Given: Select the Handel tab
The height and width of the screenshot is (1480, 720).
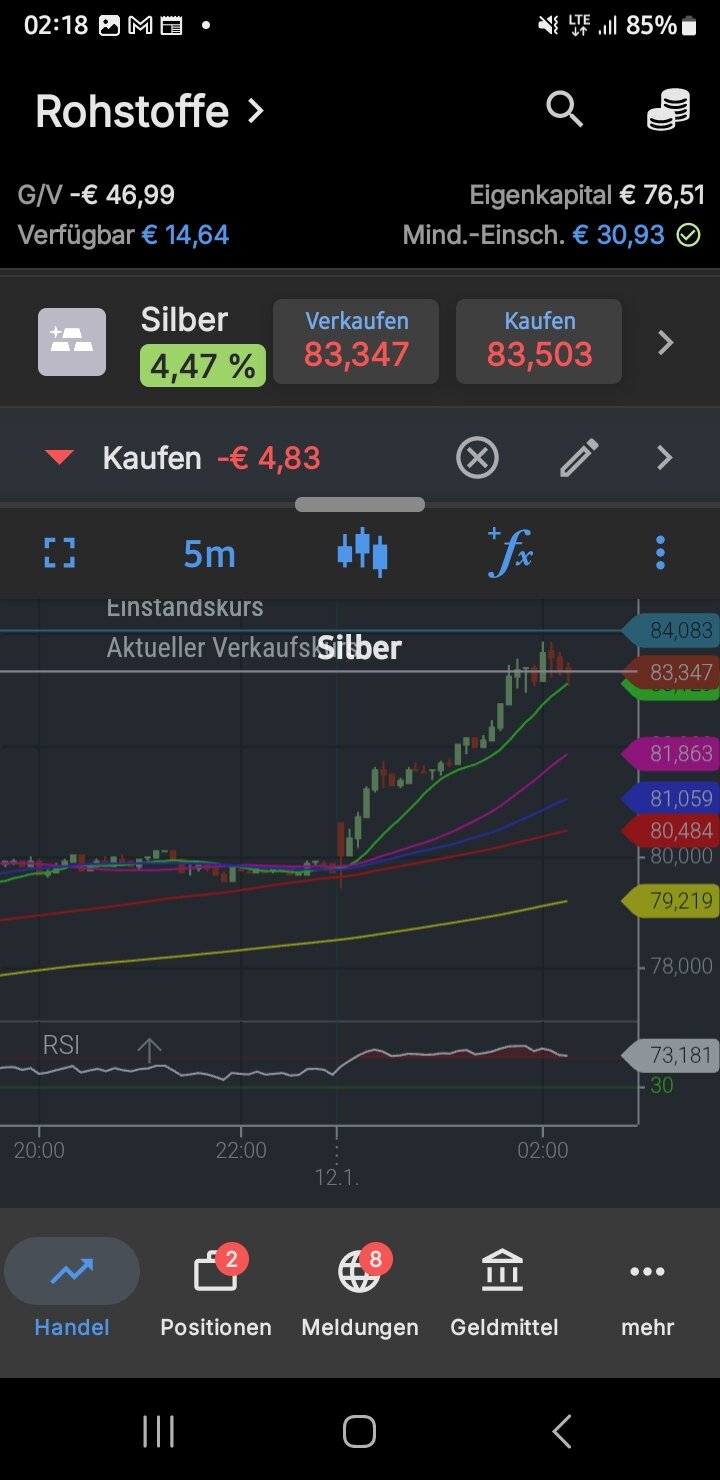Looking at the screenshot, I should pos(72,1292).
